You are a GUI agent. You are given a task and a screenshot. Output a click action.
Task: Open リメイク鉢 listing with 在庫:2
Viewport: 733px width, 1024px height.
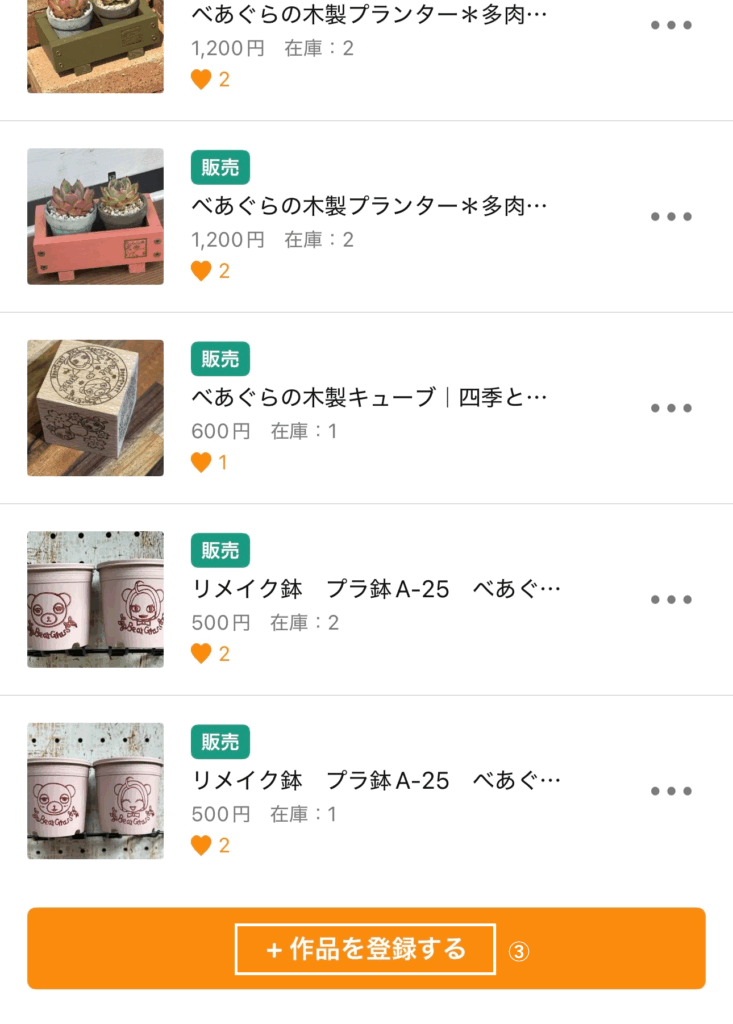coord(375,590)
